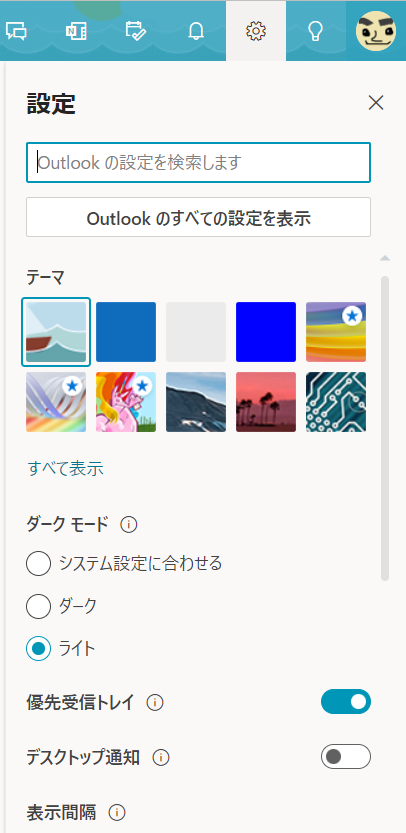Switch dark mode to ダーク
Viewport: 406px width, 833px height.
pyautogui.click(x=62, y=606)
